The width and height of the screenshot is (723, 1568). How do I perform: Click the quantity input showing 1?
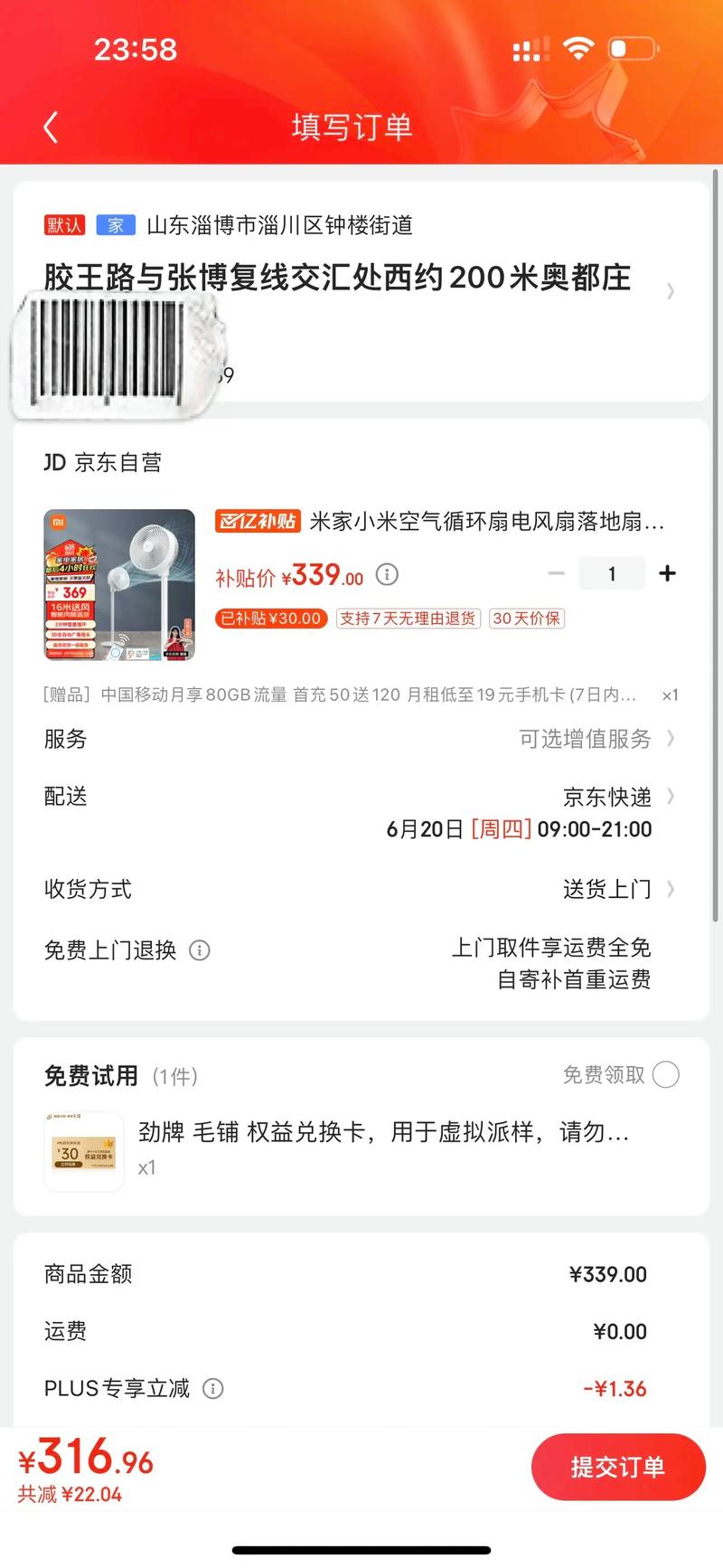coord(612,573)
